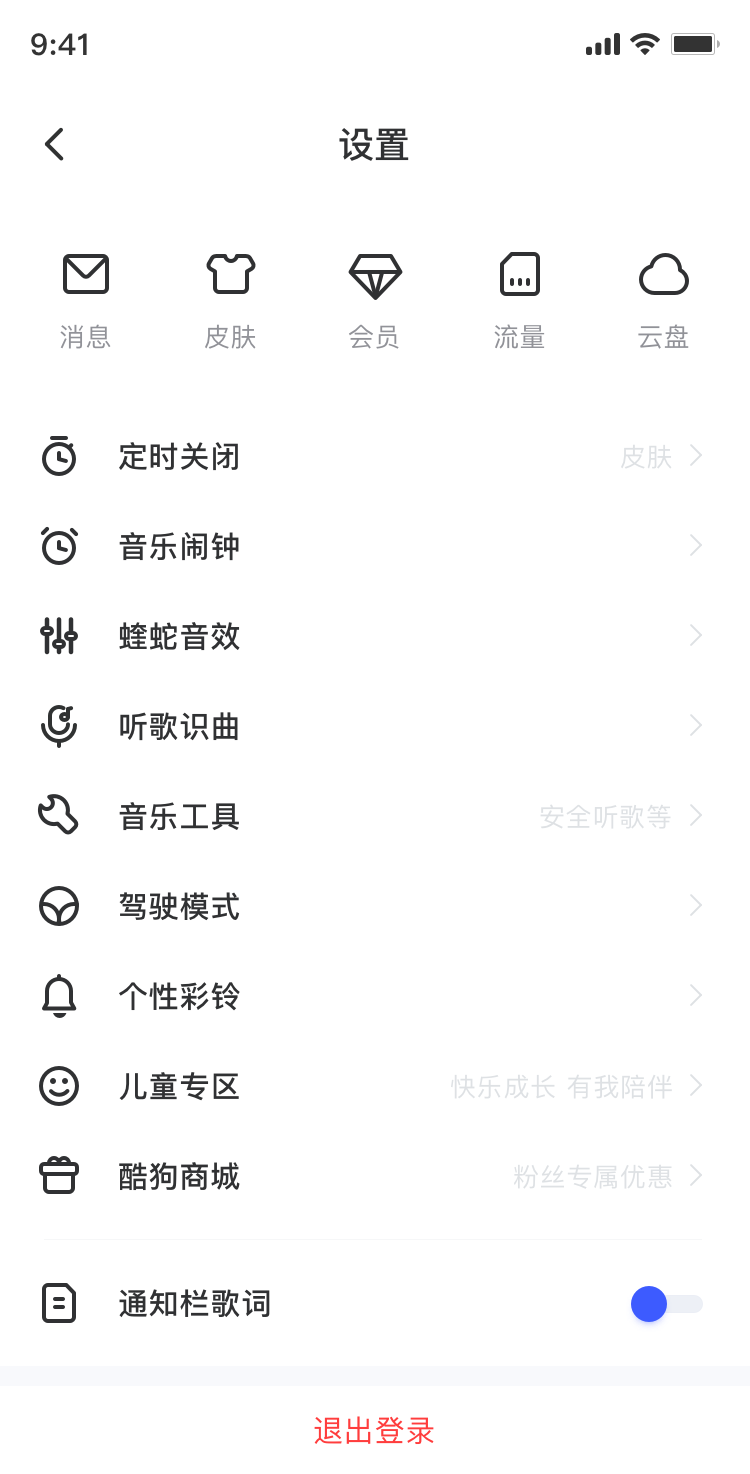Go back from the 设置 screen
The image size is (750, 1474).
click(54, 145)
